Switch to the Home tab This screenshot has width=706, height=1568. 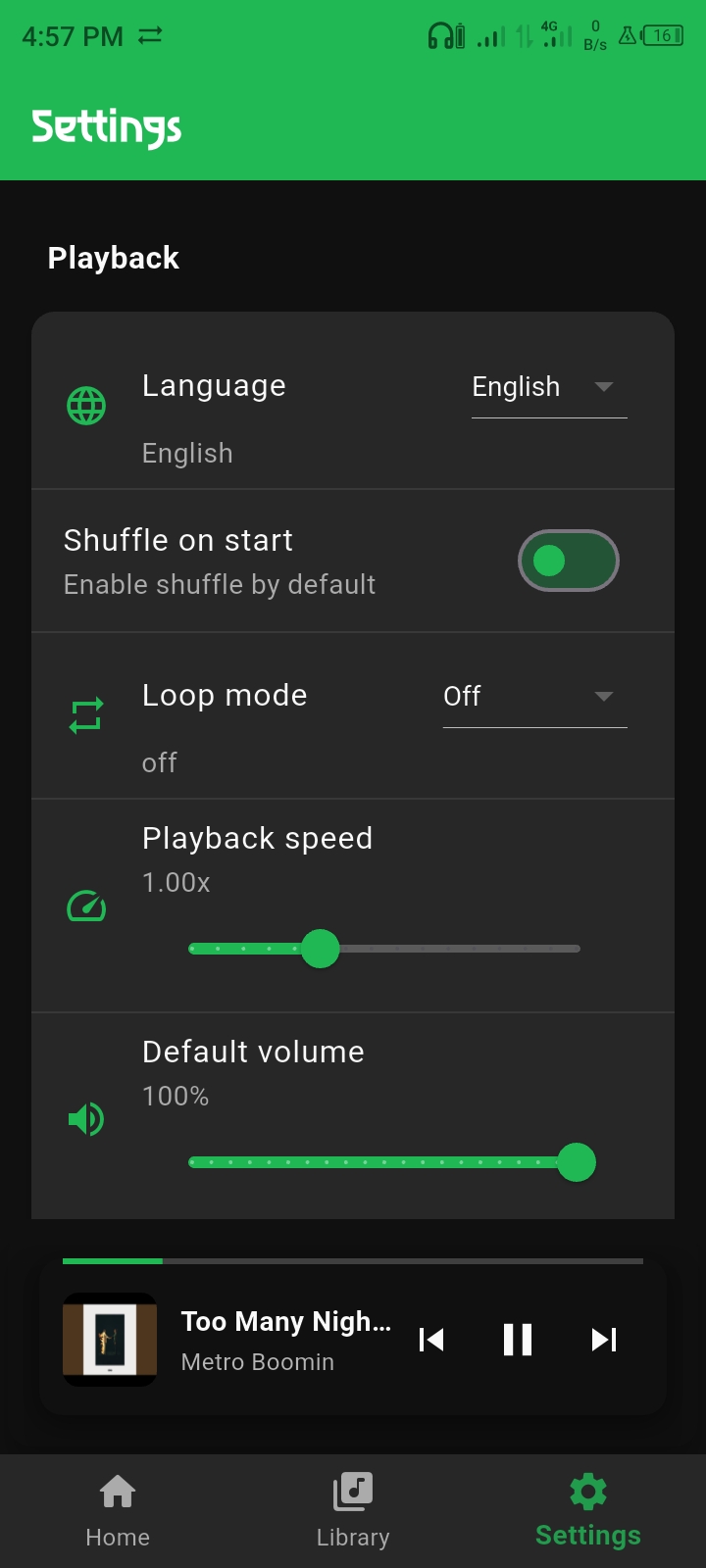point(118,1511)
